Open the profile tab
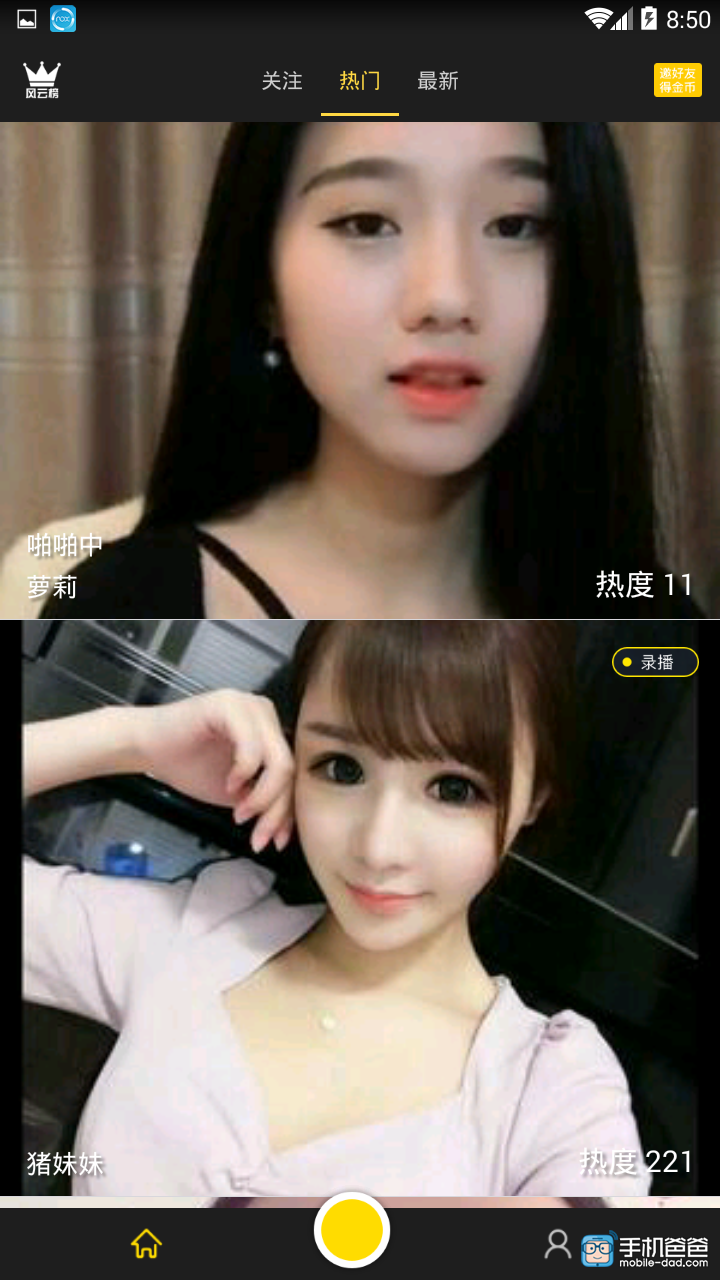Viewport: 720px width, 1280px height. pos(557,1243)
